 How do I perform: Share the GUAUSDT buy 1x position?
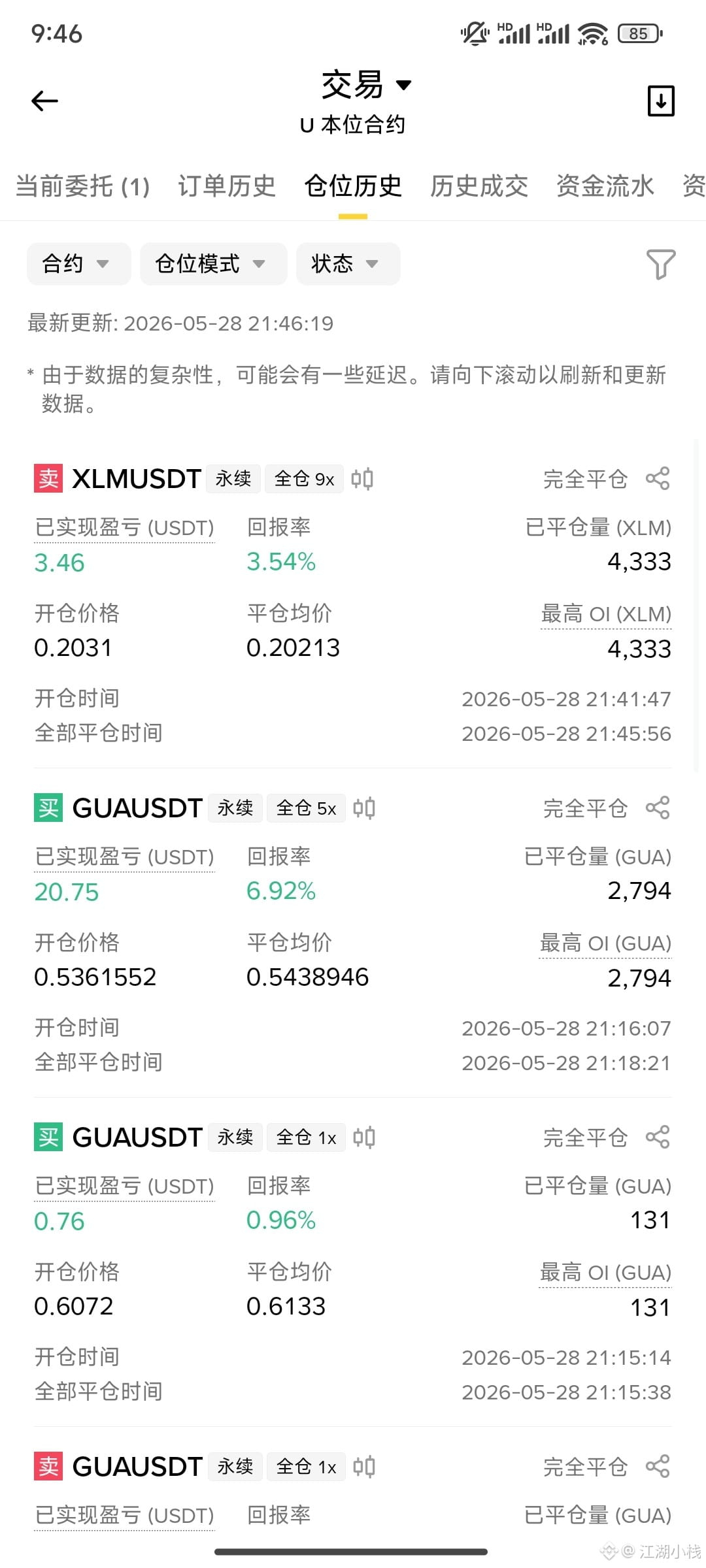658,1137
